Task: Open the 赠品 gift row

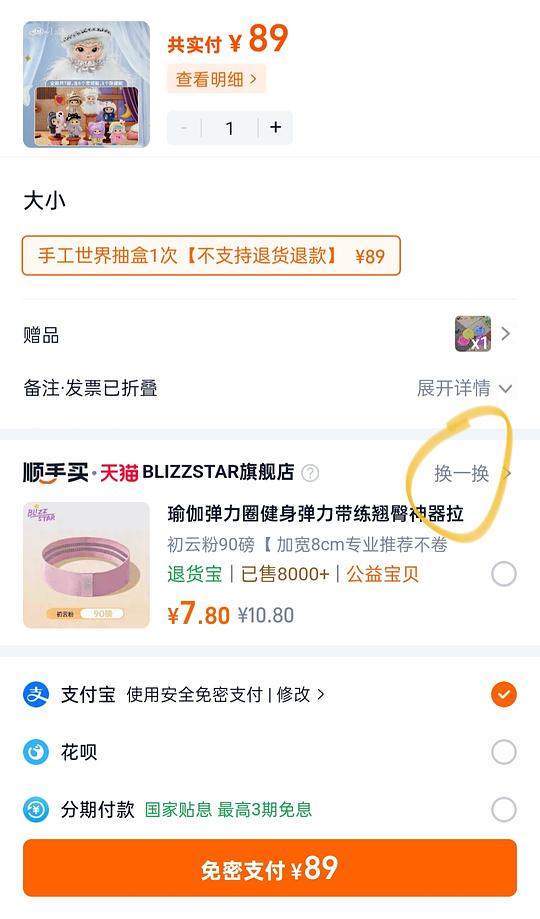Action: [x=270, y=335]
